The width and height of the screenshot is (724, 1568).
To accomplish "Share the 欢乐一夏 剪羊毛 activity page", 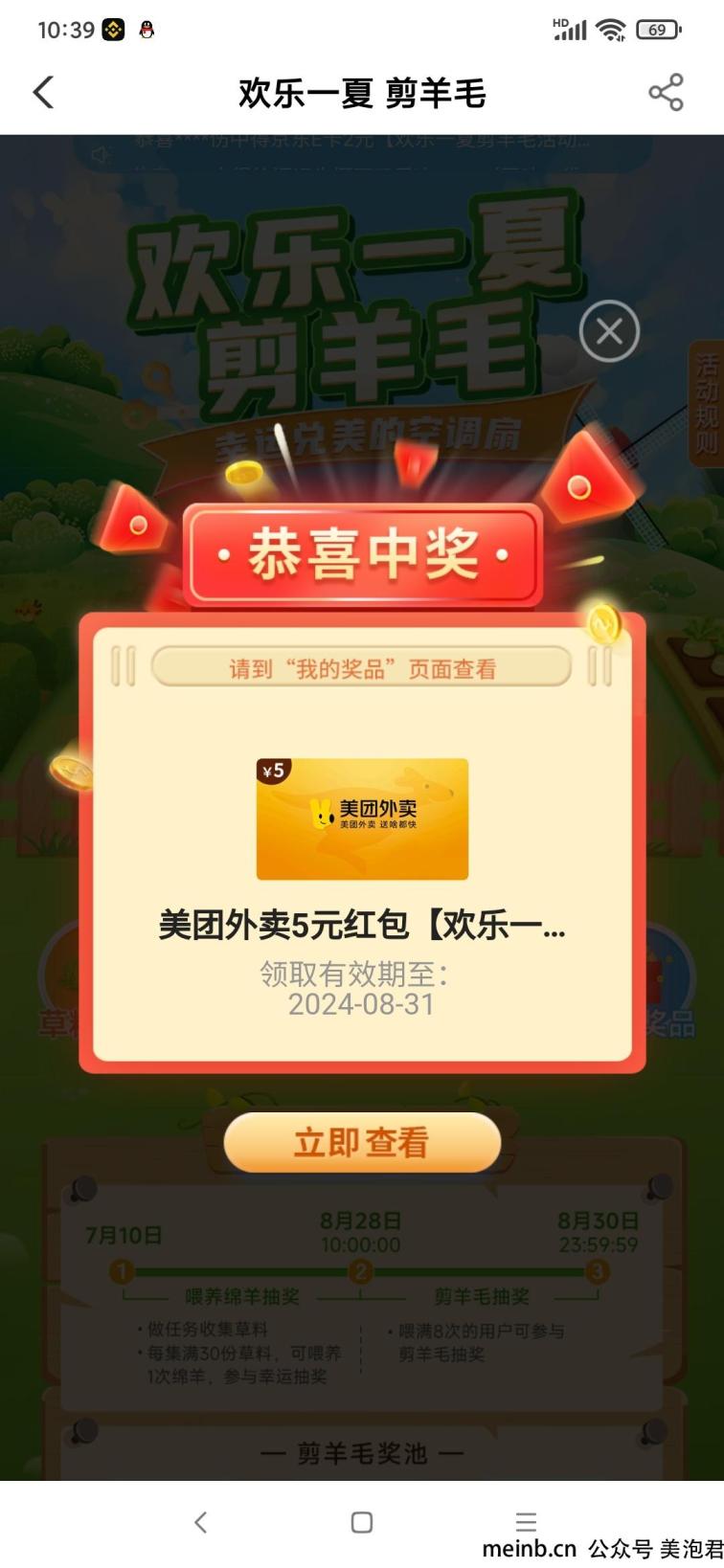I will click(666, 93).
